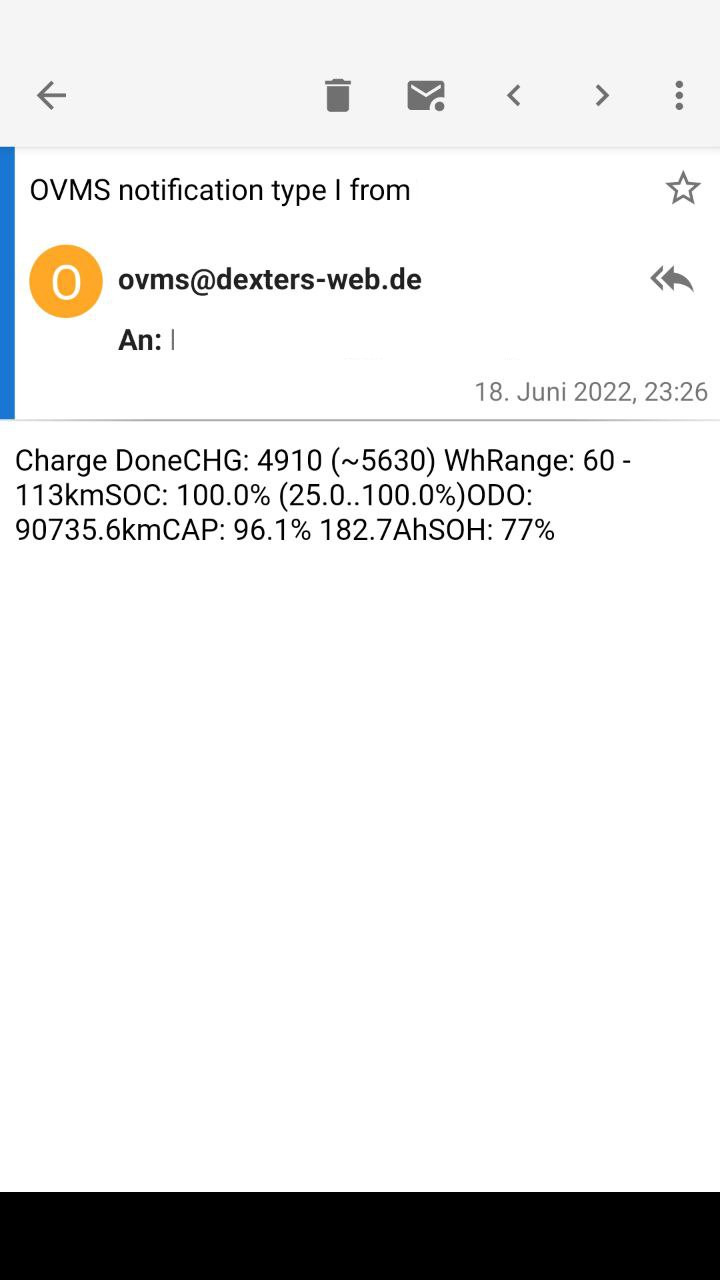This screenshot has width=720, height=1280.
Task: Delete this OVMS notification email
Action: (x=338, y=96)
